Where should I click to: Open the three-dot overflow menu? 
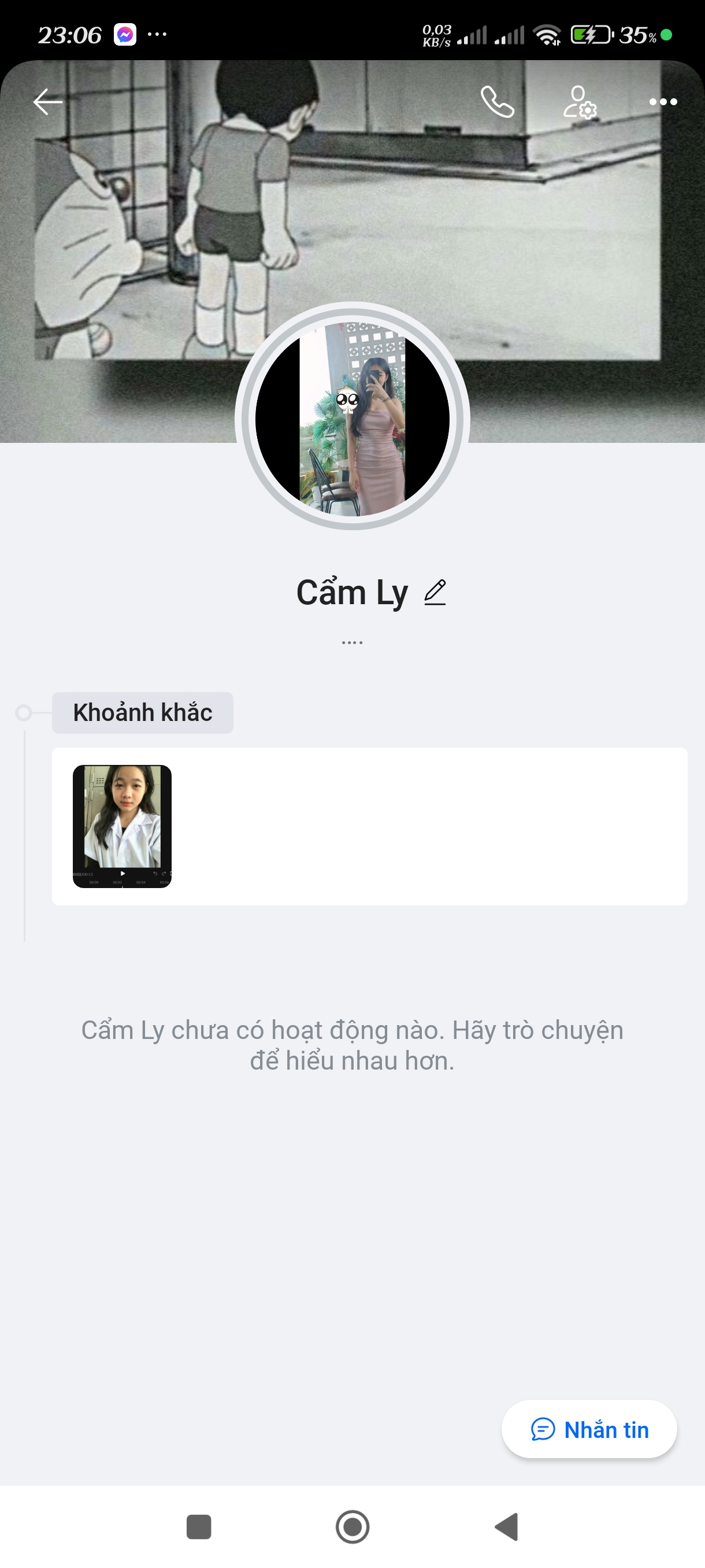coord(662,102)
